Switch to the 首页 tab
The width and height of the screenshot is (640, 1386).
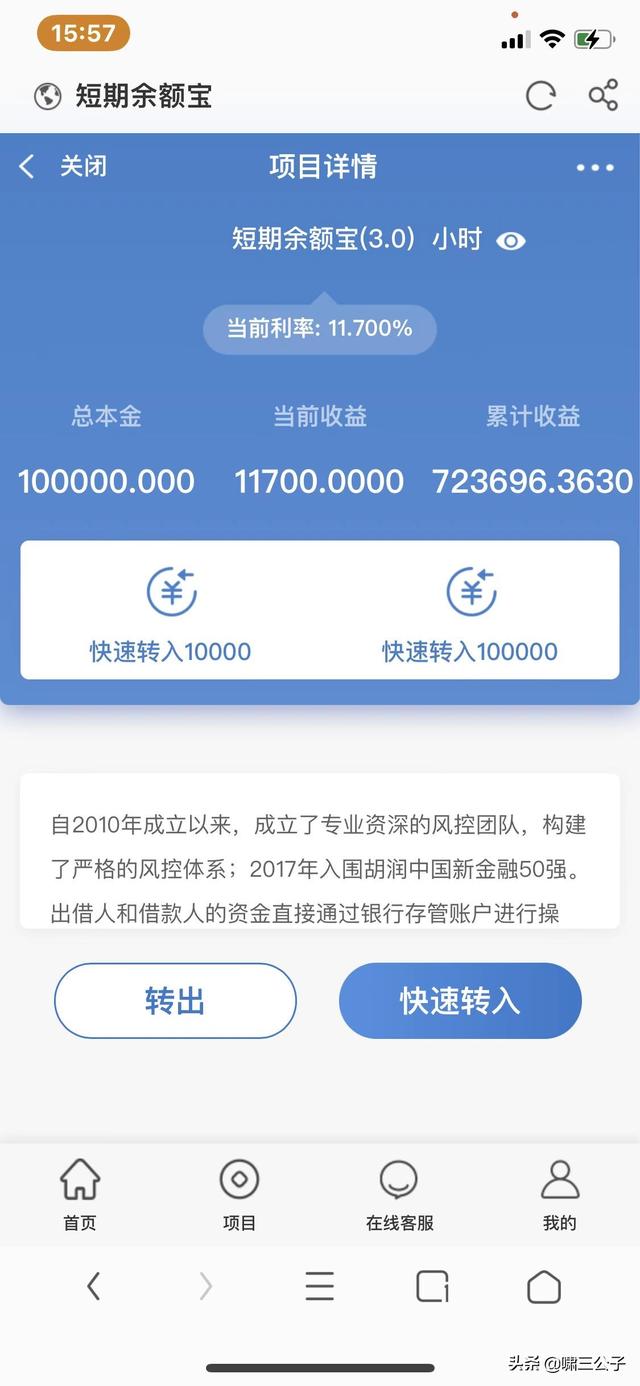point(80,1195)
